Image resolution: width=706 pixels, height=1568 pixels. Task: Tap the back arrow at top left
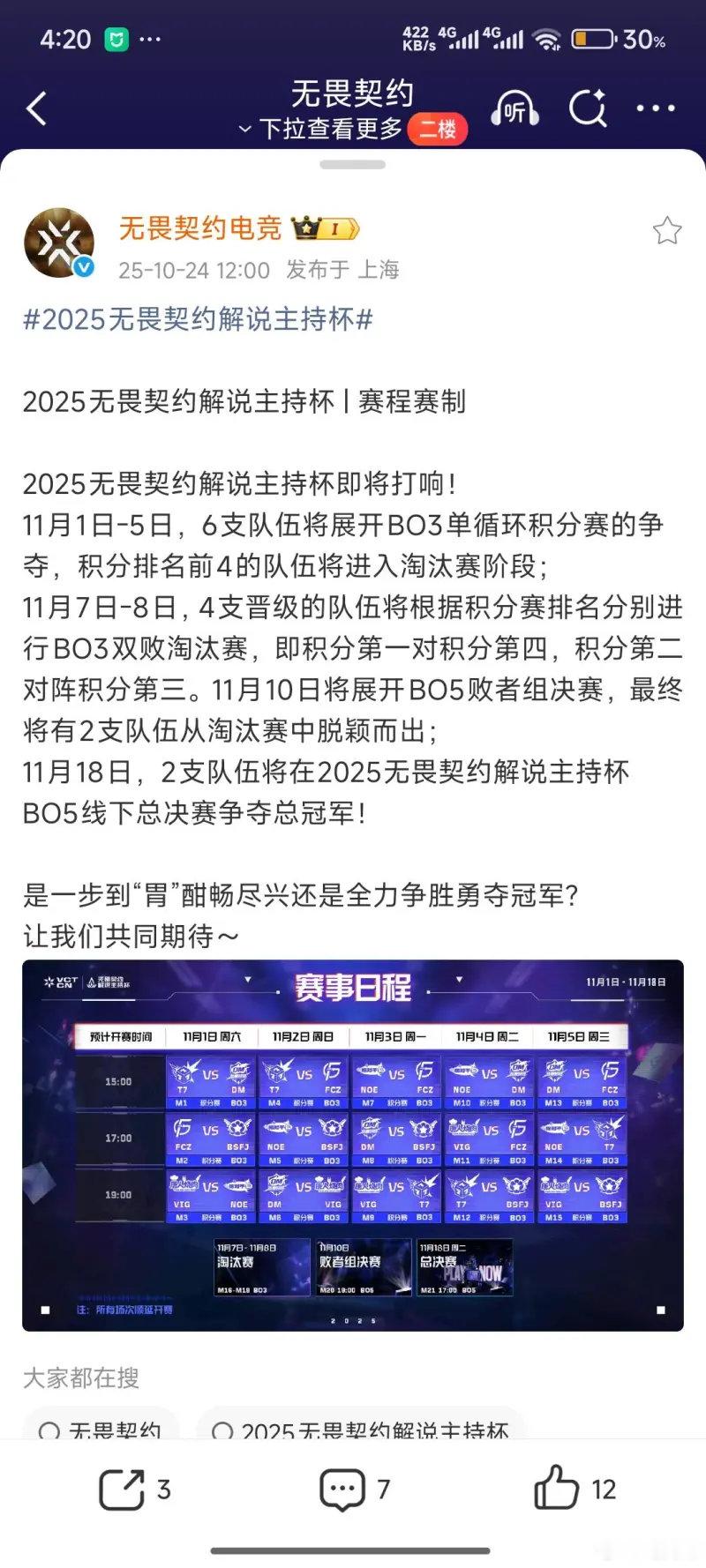pyautogui.click(x=35, y=106)
